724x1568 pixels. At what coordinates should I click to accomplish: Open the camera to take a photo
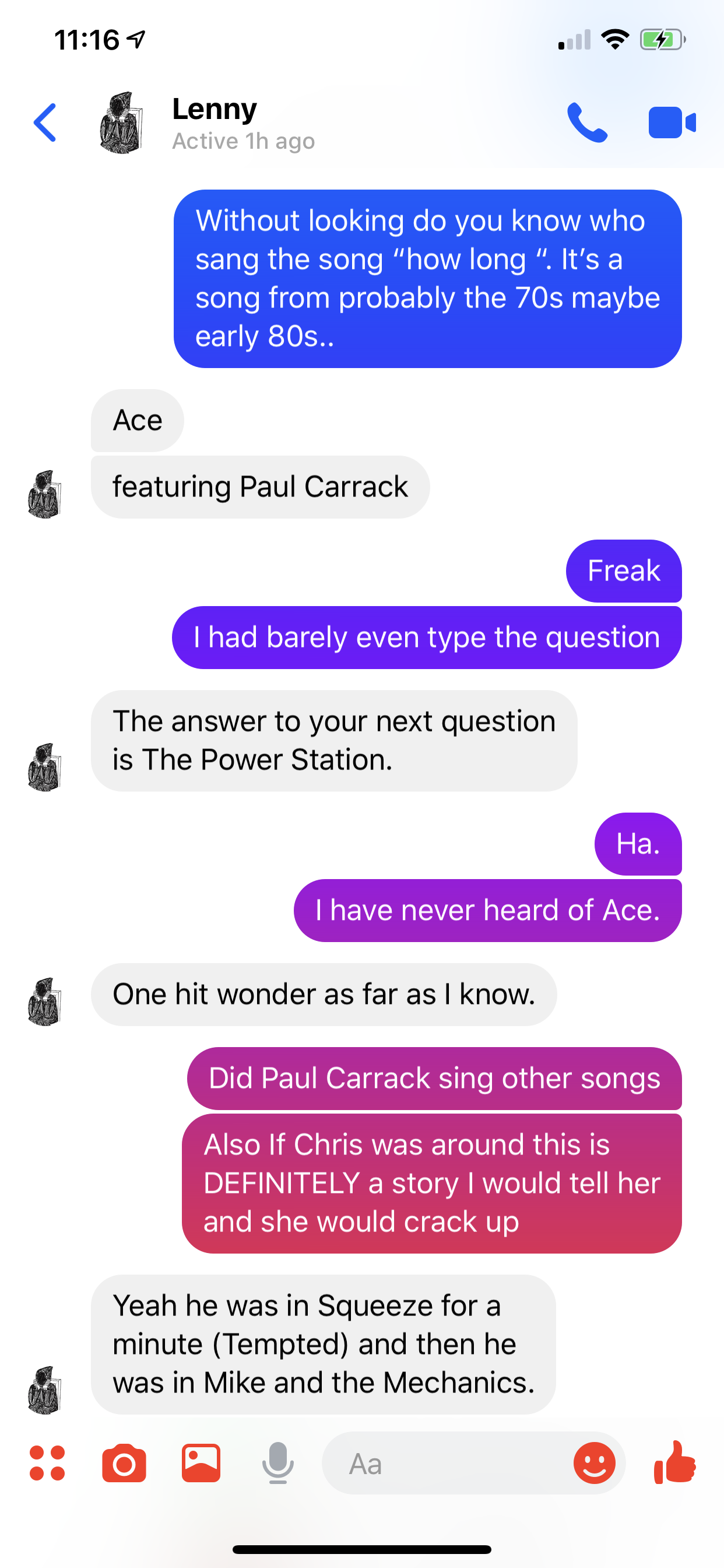pyautogui.click(x=124, y=1462)
